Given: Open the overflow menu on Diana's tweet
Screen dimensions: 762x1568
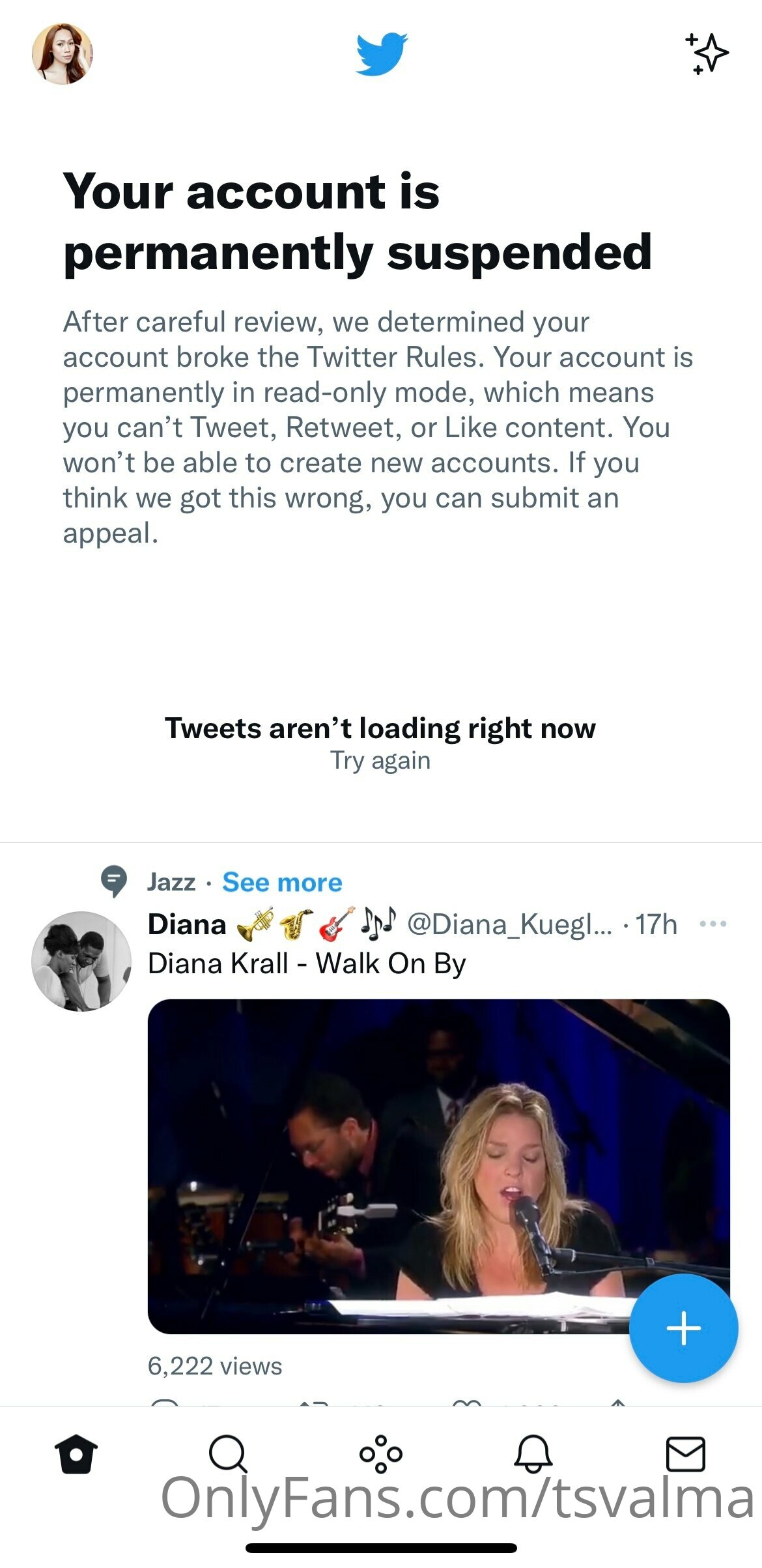Looking at the screenshot, I should pos(713,924).
